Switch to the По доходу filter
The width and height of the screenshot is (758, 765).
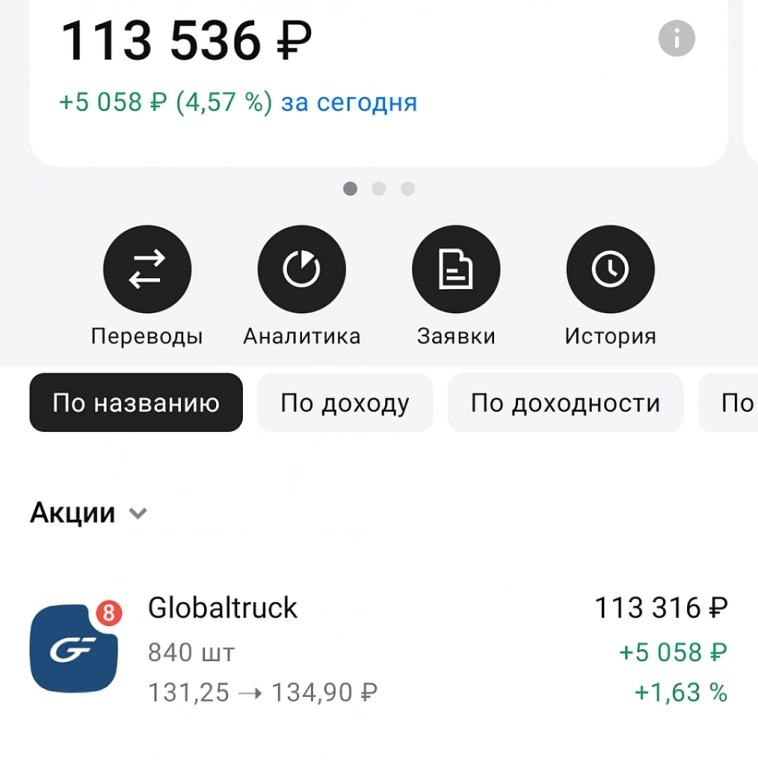point(344,402)
